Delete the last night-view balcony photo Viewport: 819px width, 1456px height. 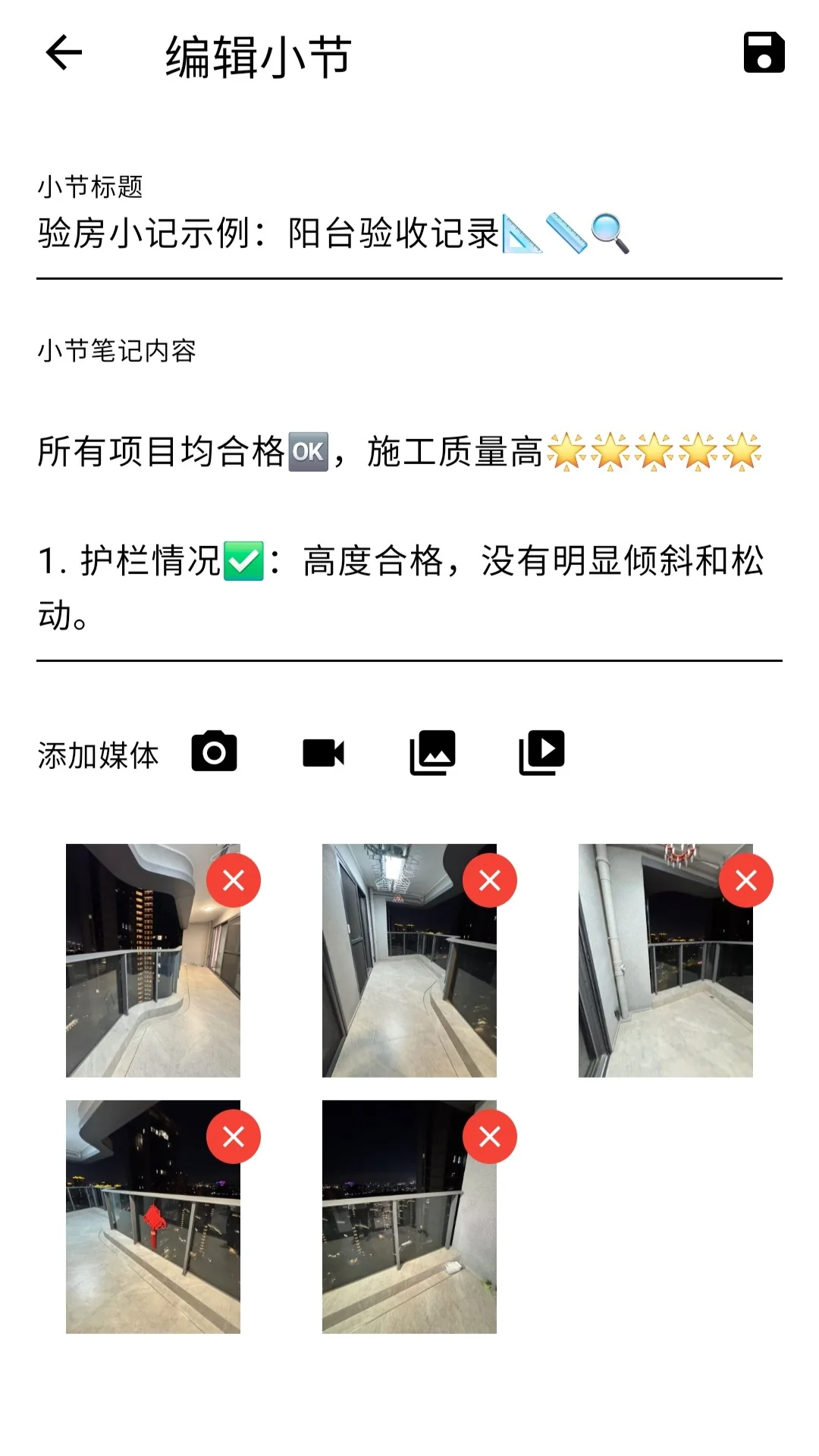pos(490,1136)
